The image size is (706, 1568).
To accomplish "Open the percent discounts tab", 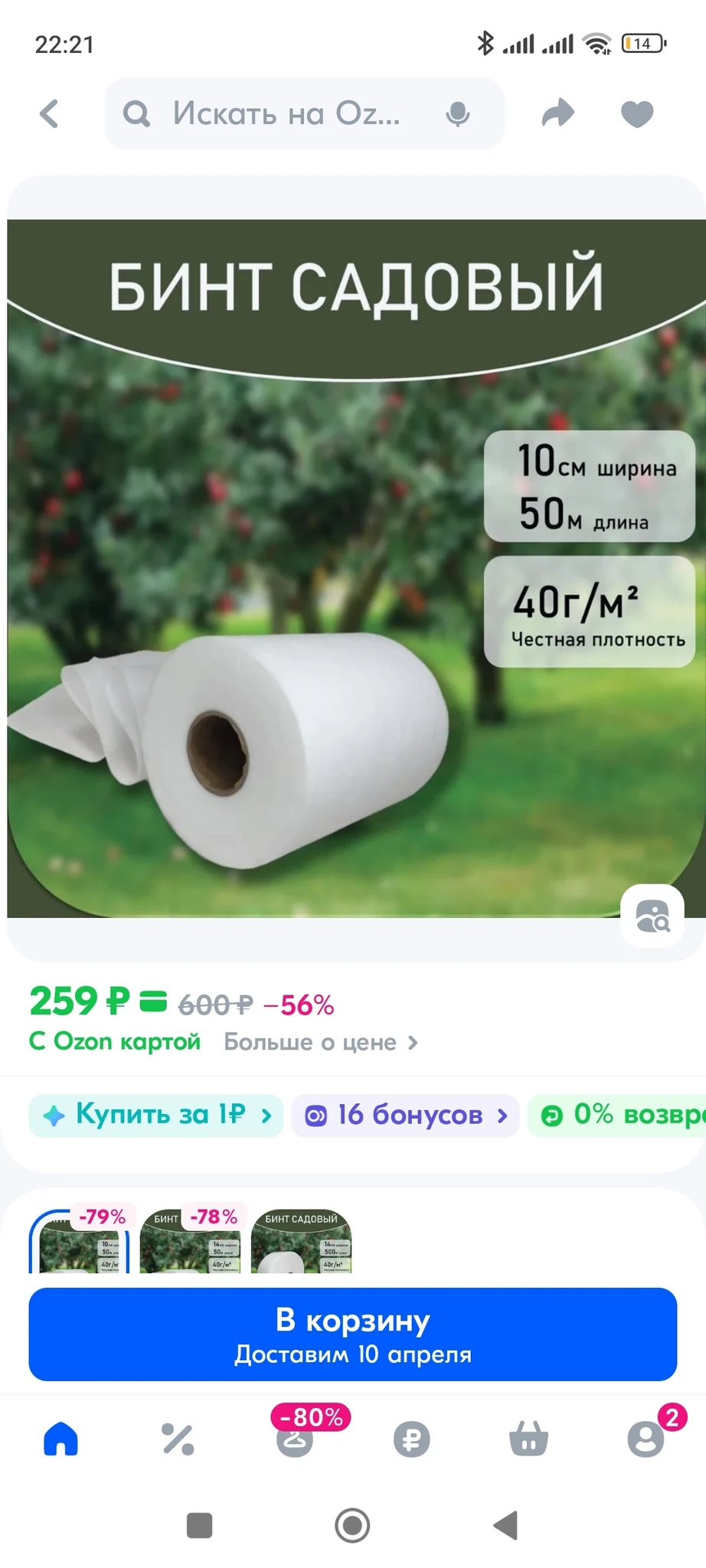I will [x=178, y=1439].
